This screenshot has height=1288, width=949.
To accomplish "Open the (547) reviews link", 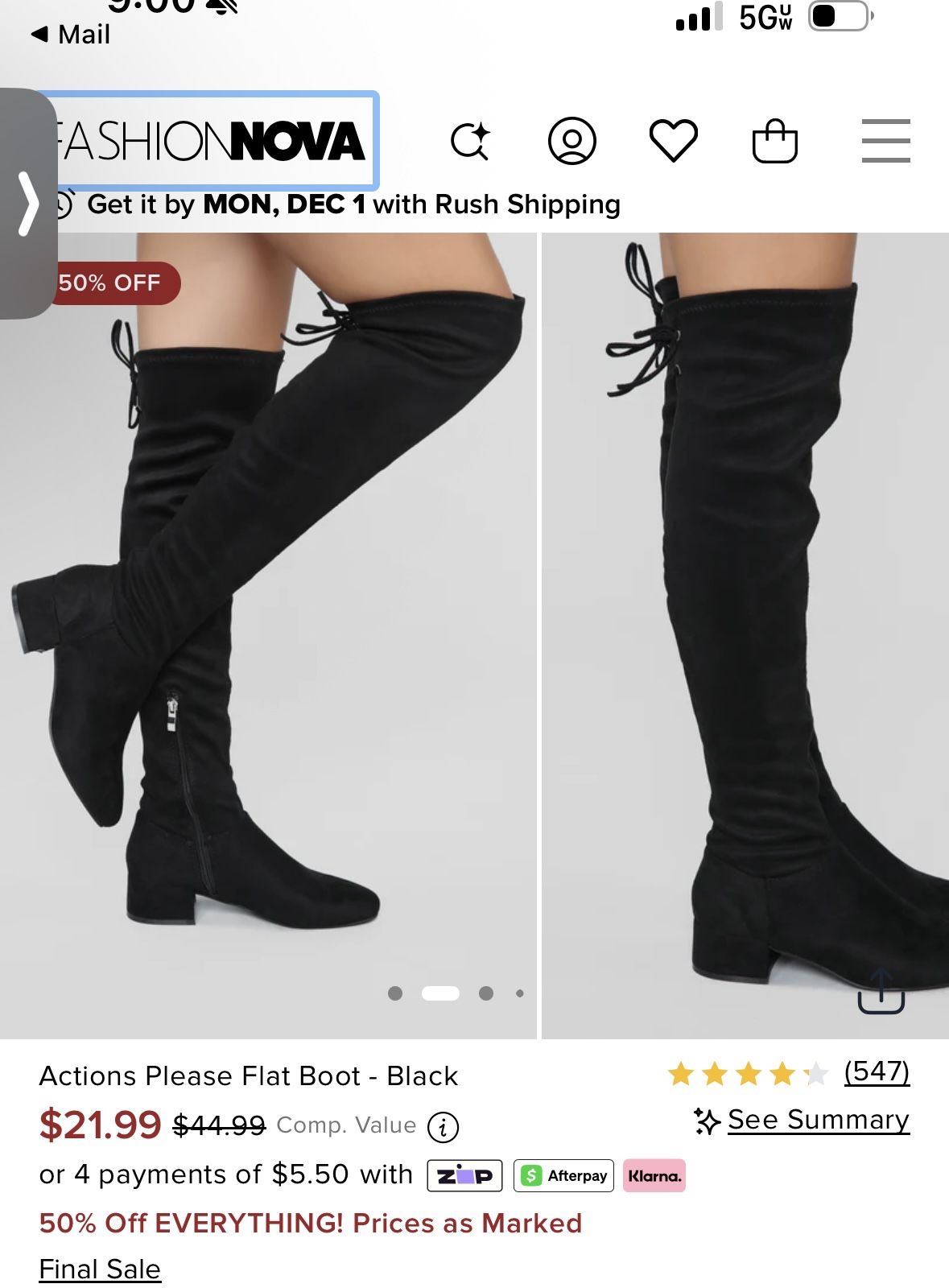I will [877, 1071].
